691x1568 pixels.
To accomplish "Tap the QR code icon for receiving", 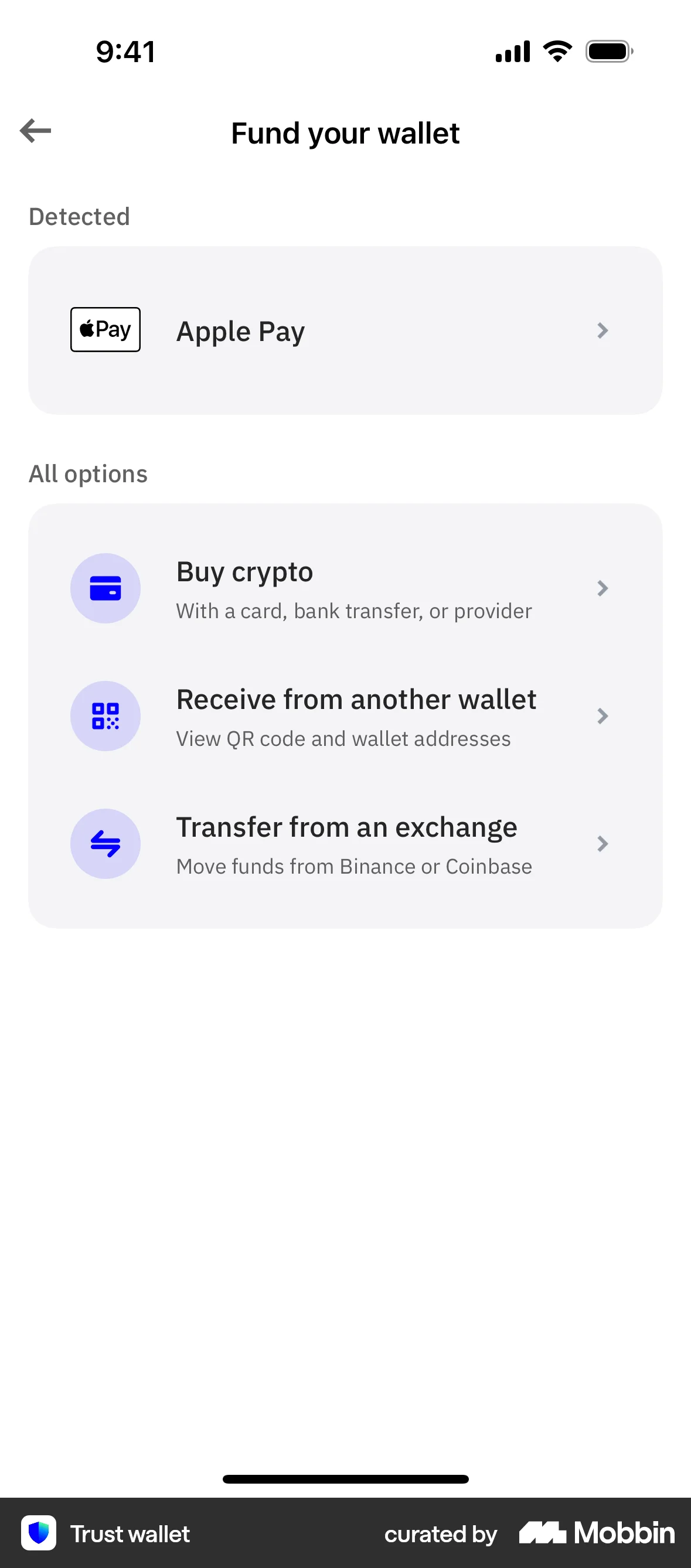I will [105, 716].
